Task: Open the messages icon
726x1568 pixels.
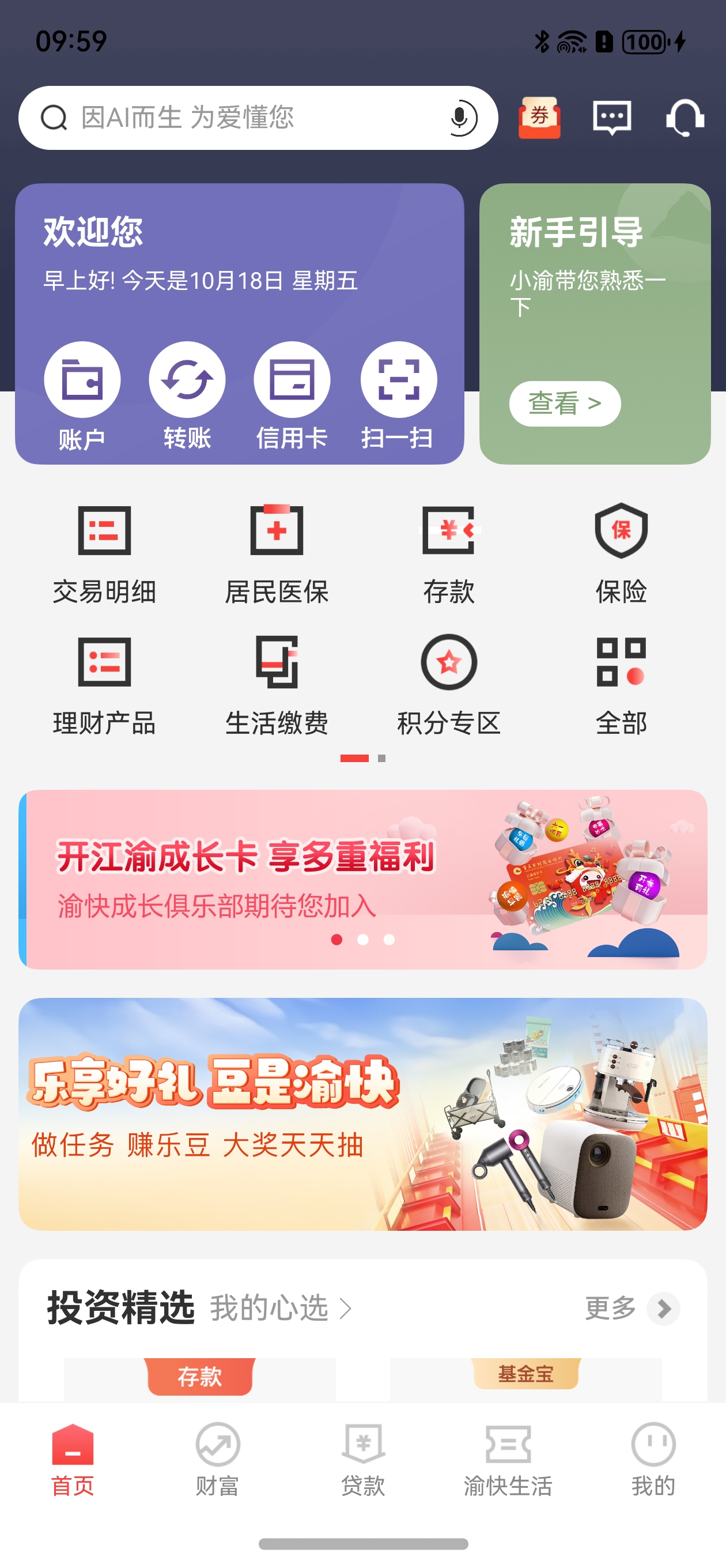Action: point(611,118)
